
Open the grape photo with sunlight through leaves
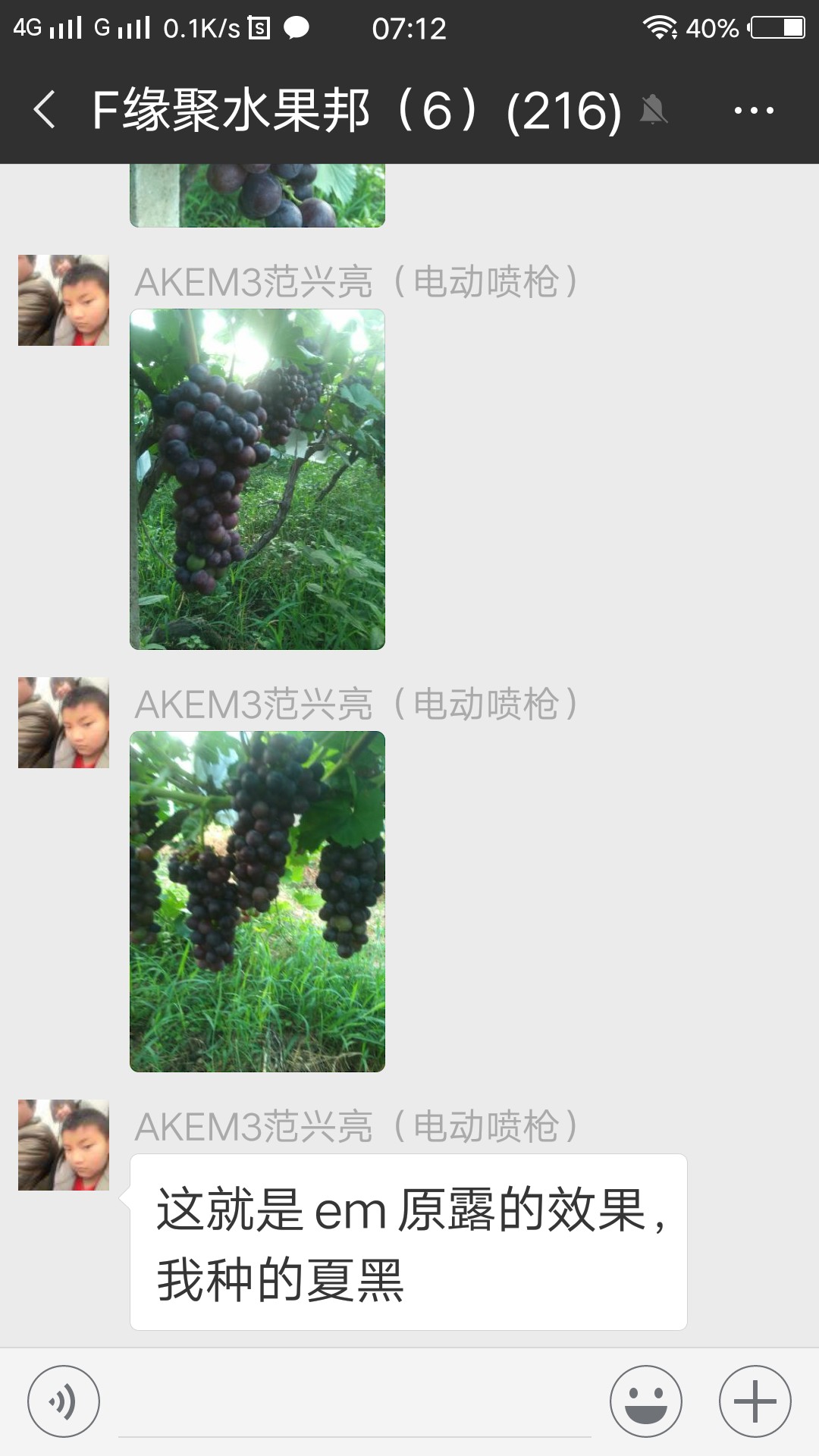coord(257,479)
